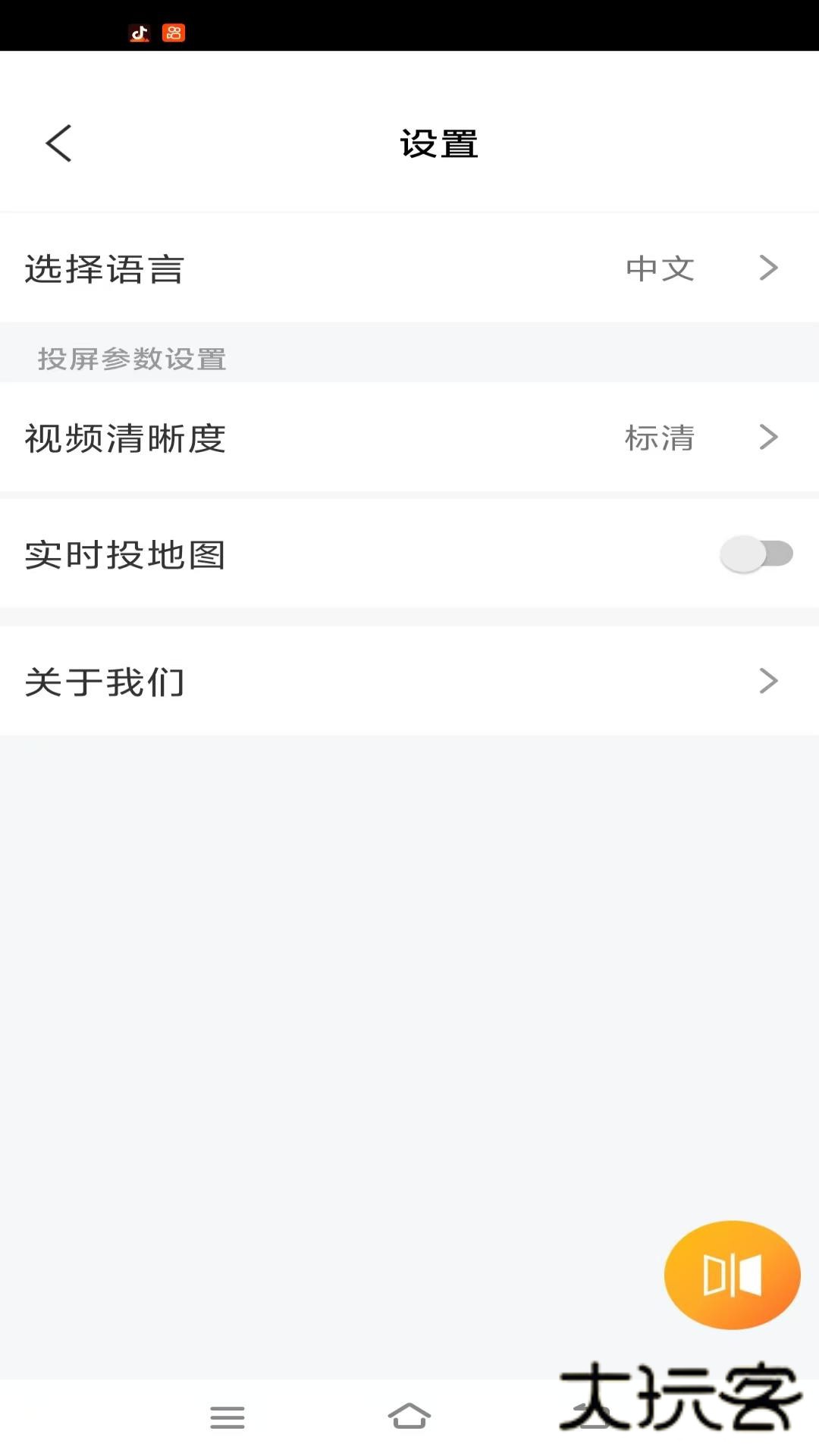The height and width of the screenshot is (1456, 819).
Task: Open the 视频清晰度 video quality setting
Action: coord(124,438)
